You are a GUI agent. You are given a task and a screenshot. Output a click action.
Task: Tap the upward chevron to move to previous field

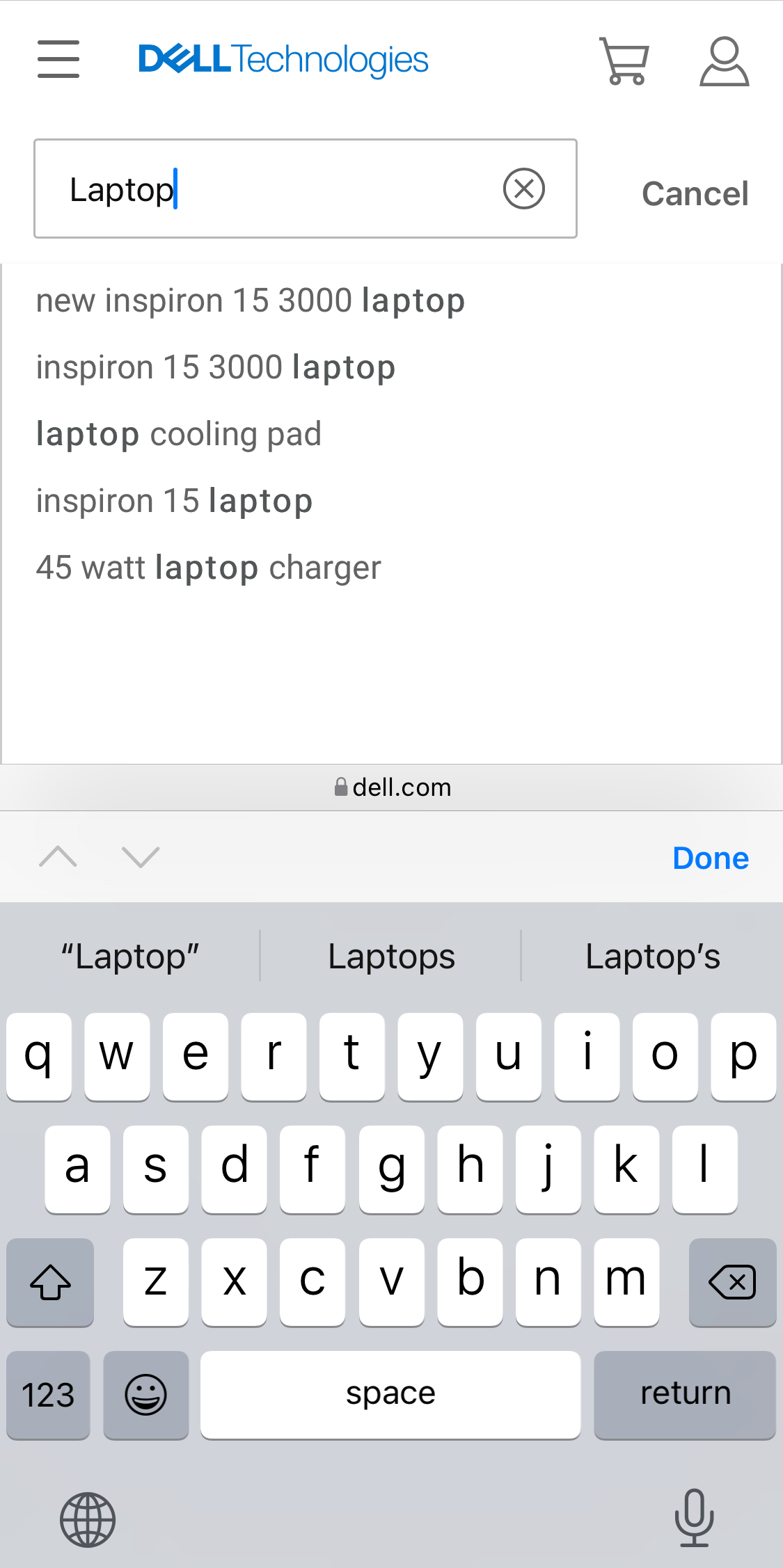(58, 857)
